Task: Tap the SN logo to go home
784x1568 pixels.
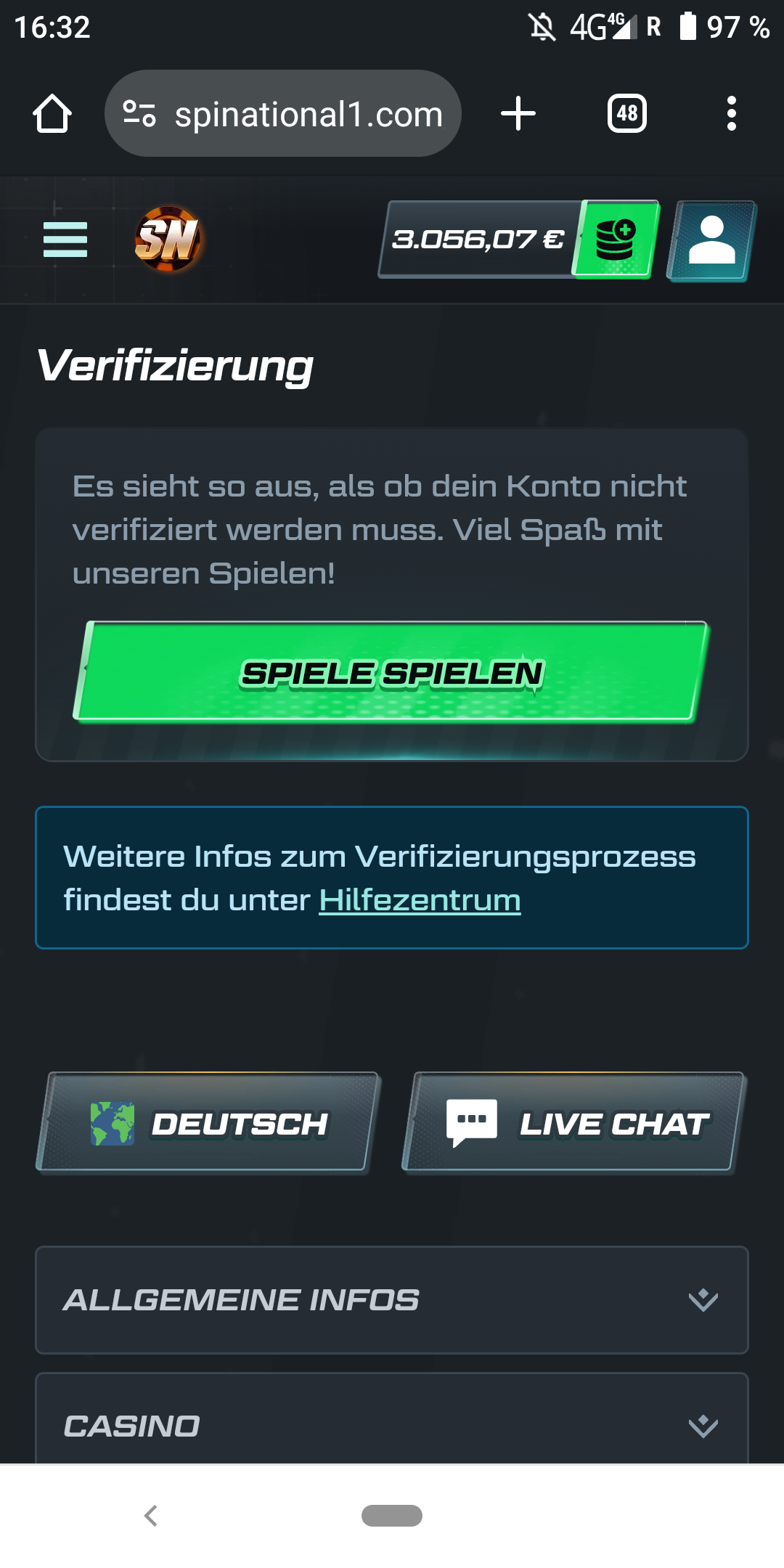Action: 168,239
